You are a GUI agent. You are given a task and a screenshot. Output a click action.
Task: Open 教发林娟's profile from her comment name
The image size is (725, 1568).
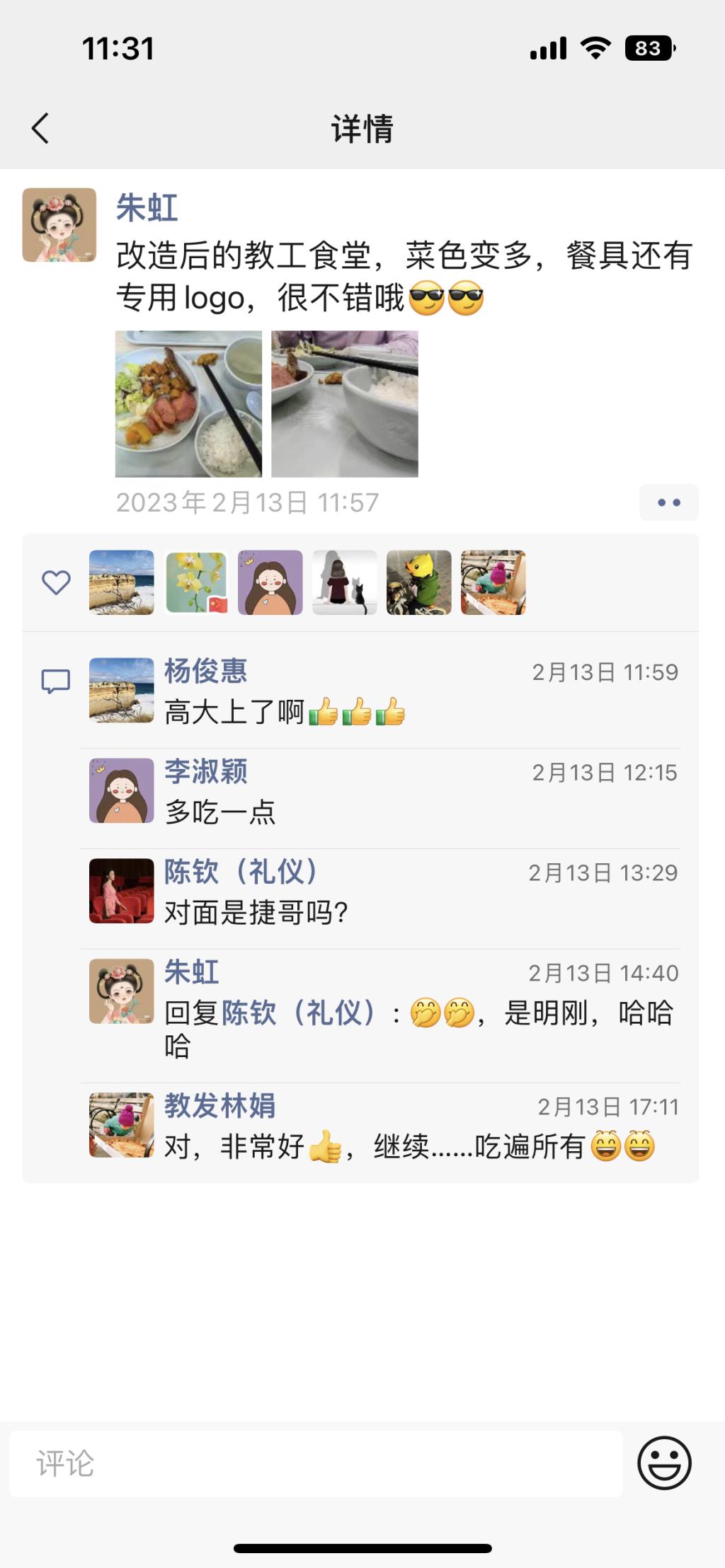(x=219, y=1106)
